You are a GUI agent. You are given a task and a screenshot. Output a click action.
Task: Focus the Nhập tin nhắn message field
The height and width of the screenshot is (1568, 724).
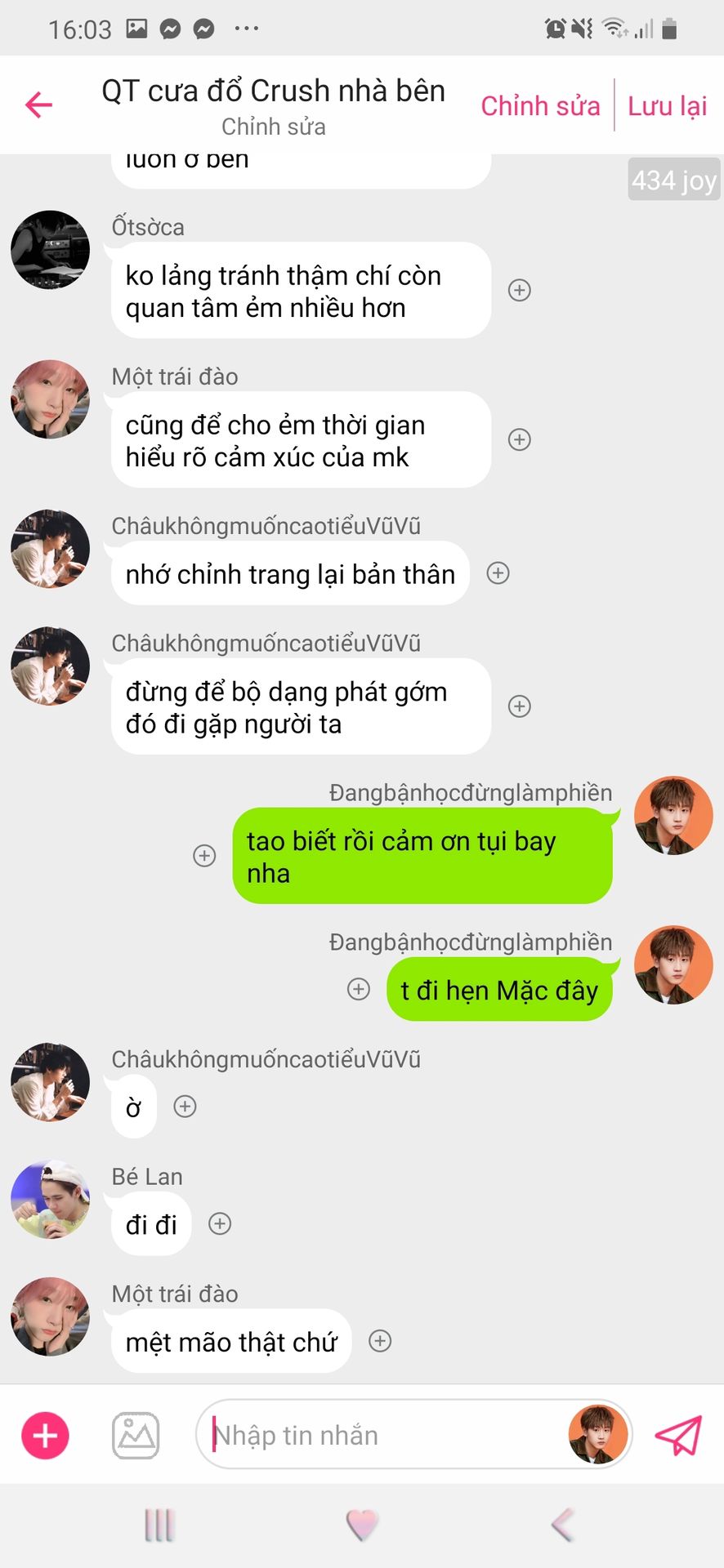click(x=384, y=1435)
